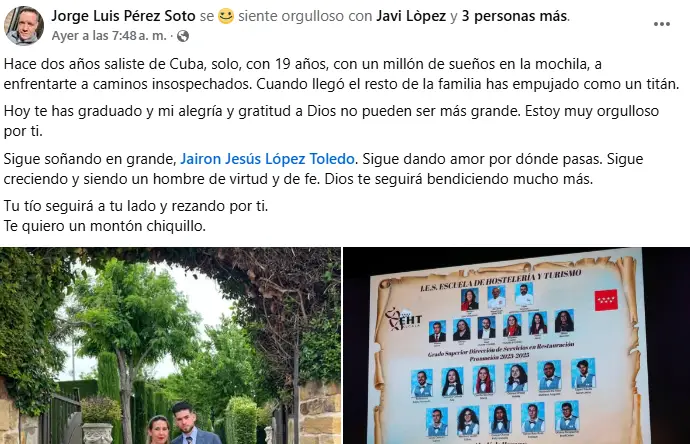Open Jorge Luis Pérez Soto's profile name link
The image size is (690, 444).
pos(122,16)
